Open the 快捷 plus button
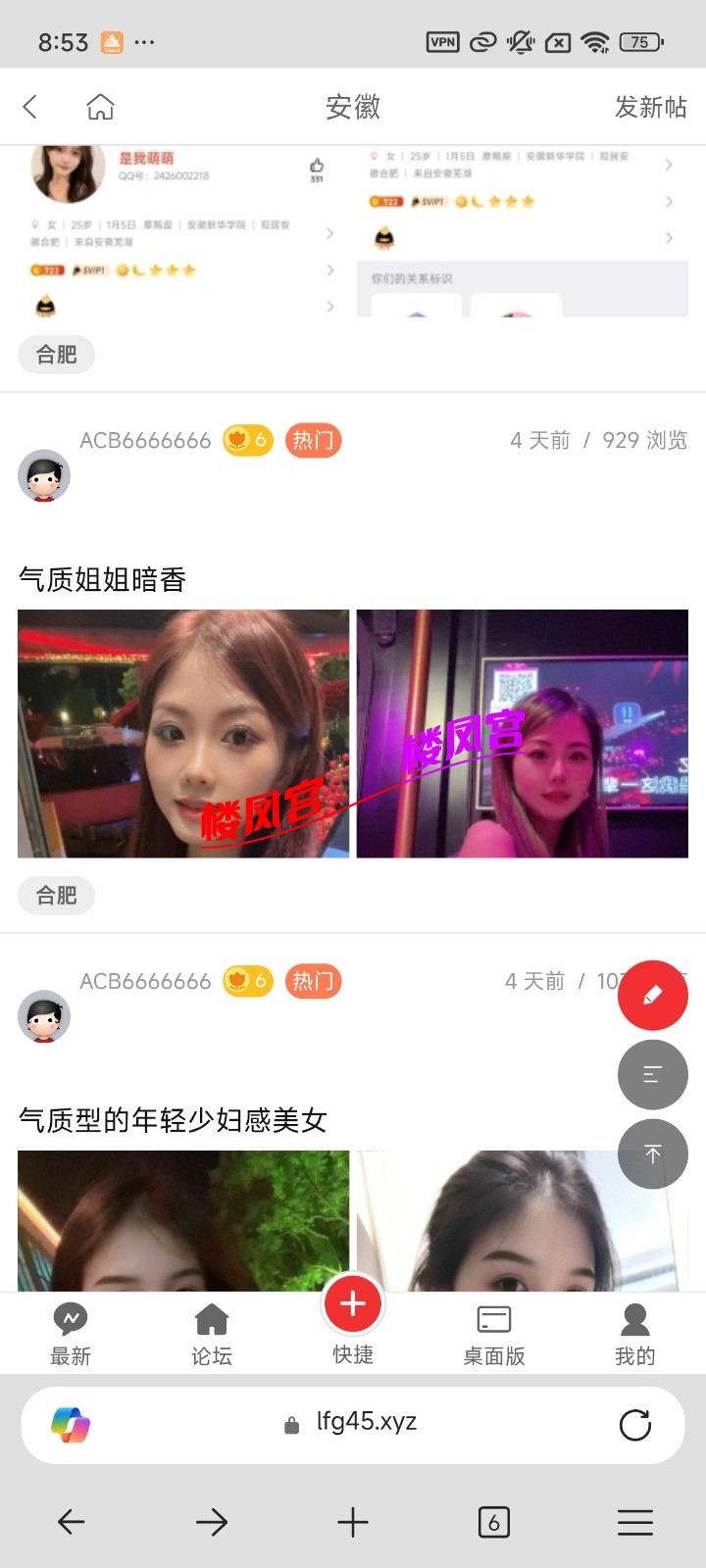 (x=353, y=1305)
